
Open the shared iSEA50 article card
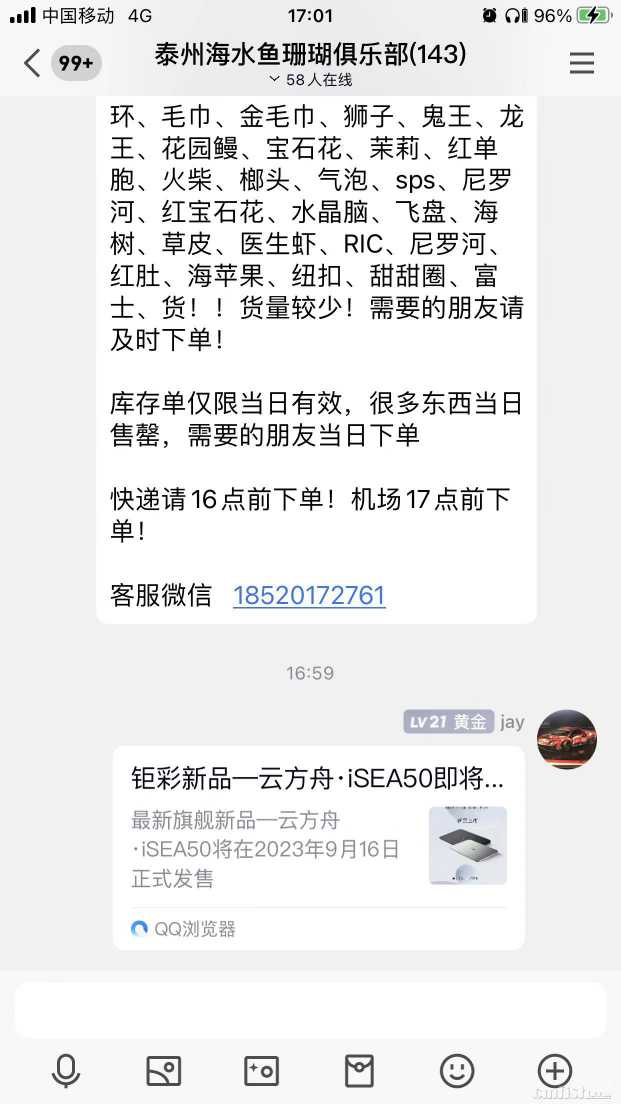tap(318, 846)
